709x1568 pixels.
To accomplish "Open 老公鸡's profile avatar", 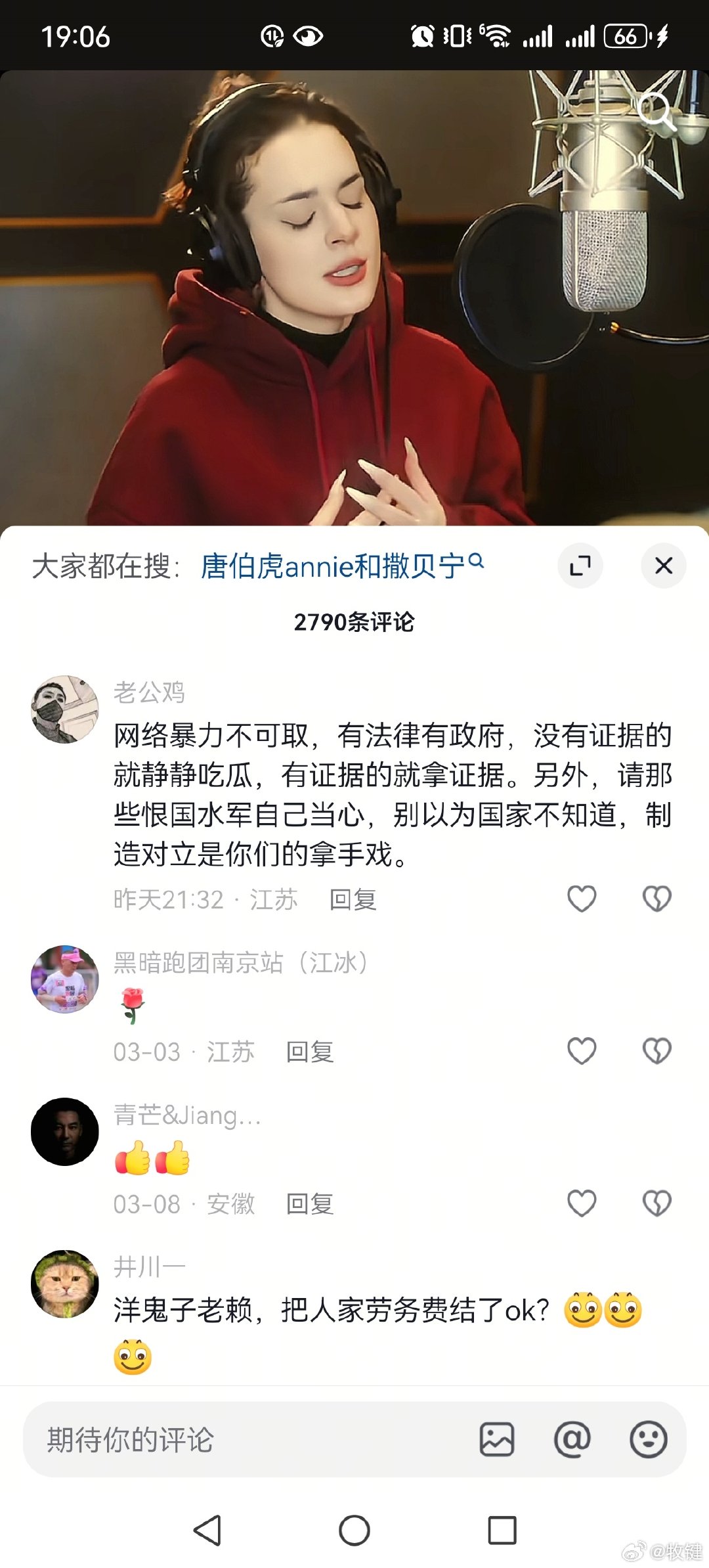I will pos(65,709).
